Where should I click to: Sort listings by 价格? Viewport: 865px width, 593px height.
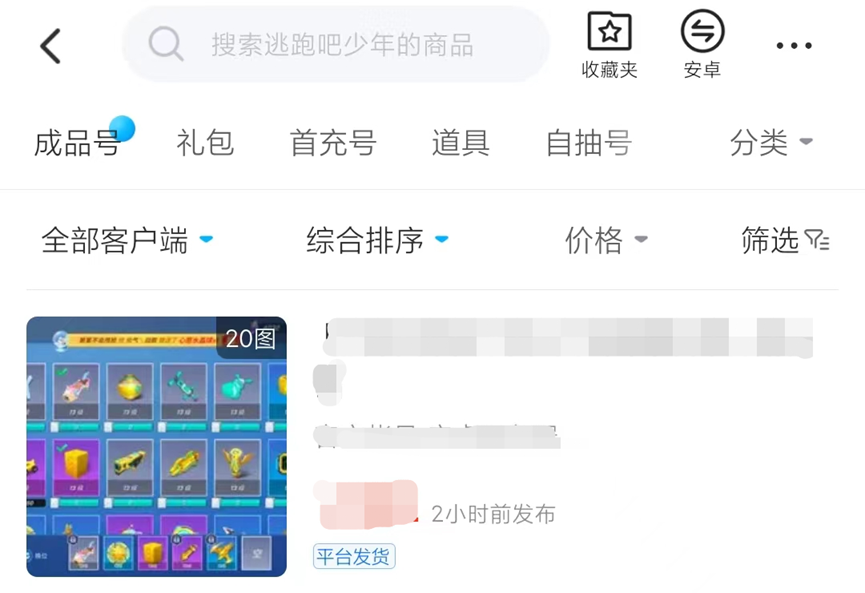pyautogui.click(x=606, y=240)
